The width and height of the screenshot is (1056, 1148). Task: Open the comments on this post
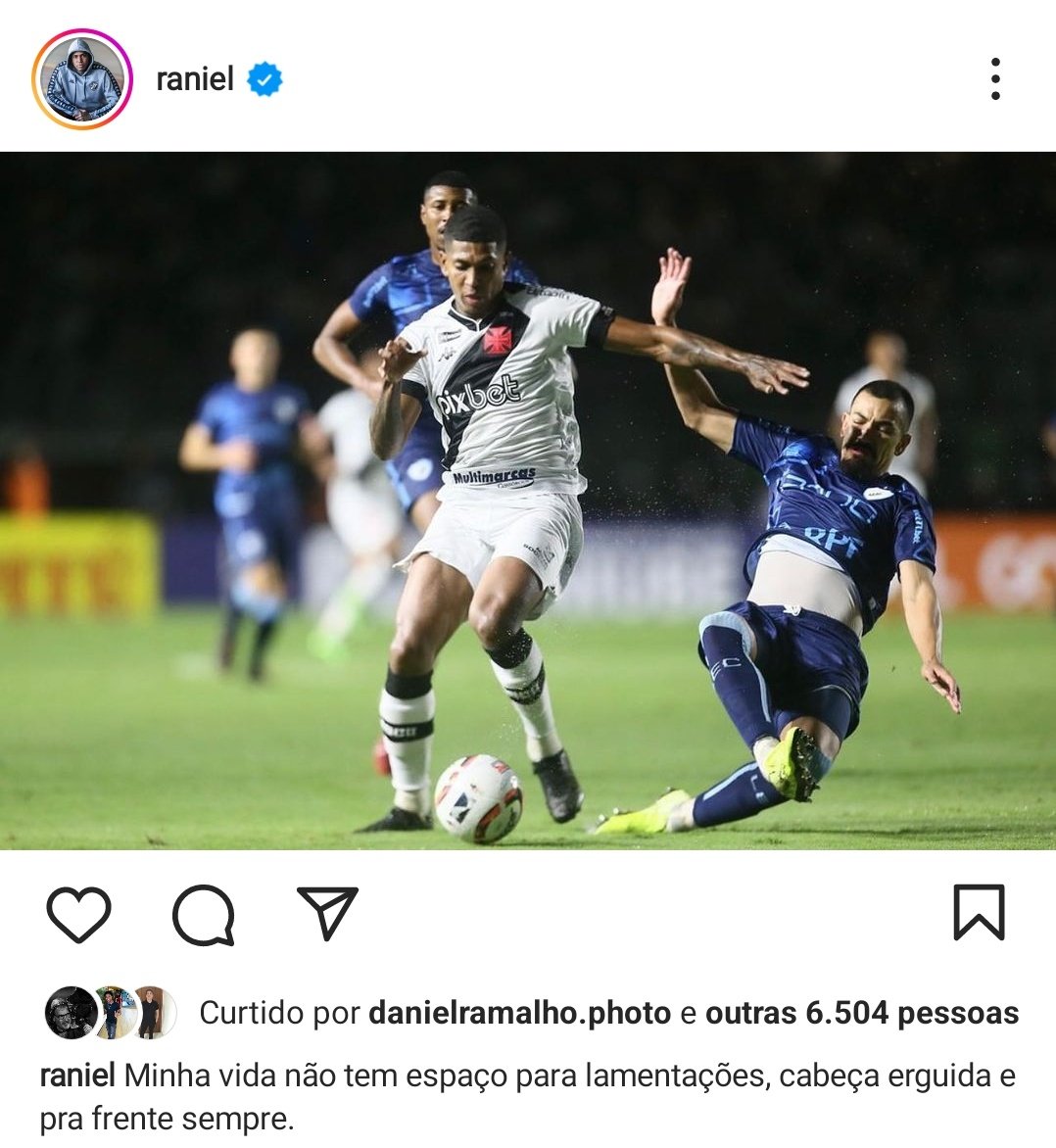click(x=203, y=915)
